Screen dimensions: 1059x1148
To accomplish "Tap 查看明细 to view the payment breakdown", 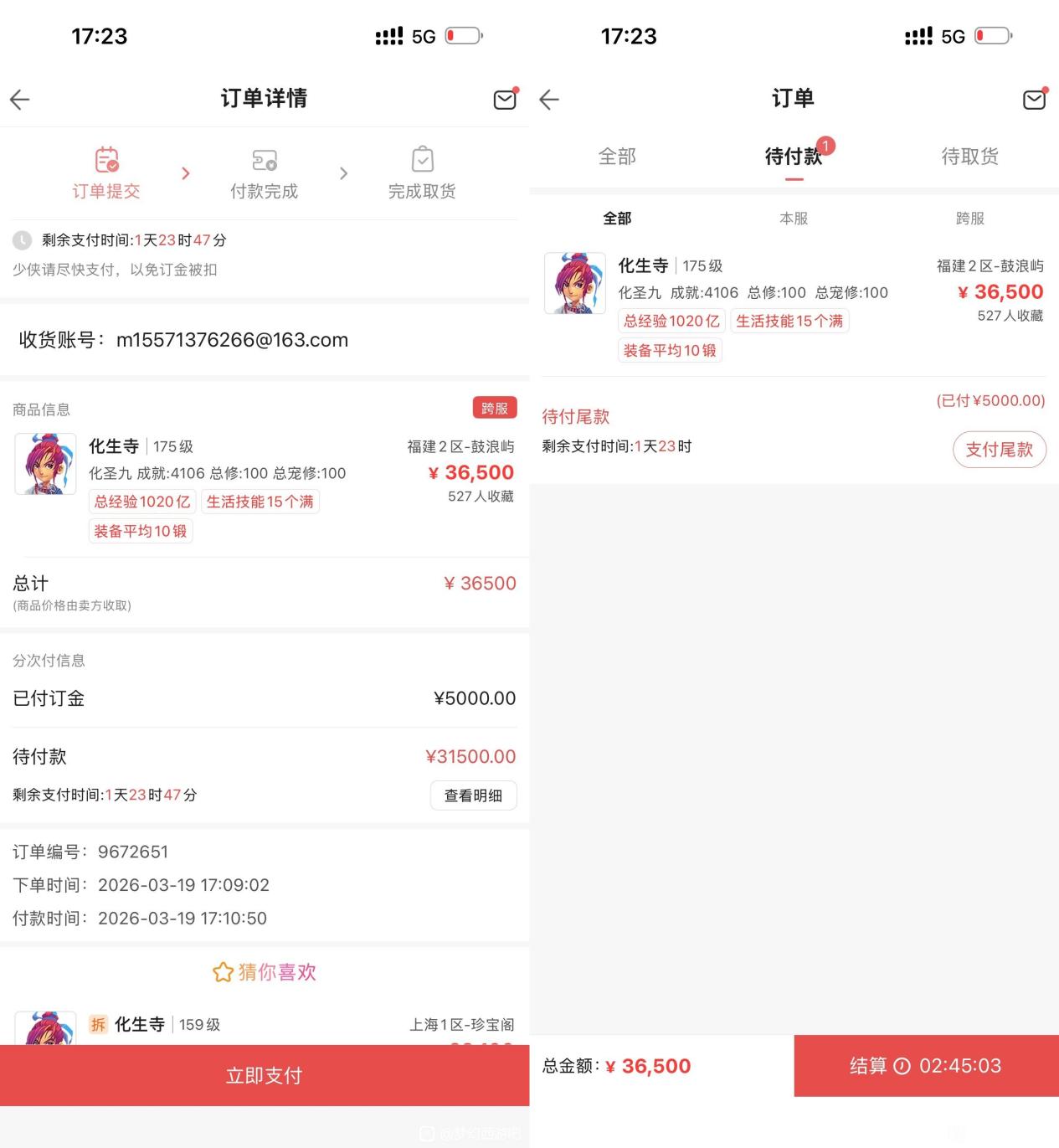I will 473,795.
